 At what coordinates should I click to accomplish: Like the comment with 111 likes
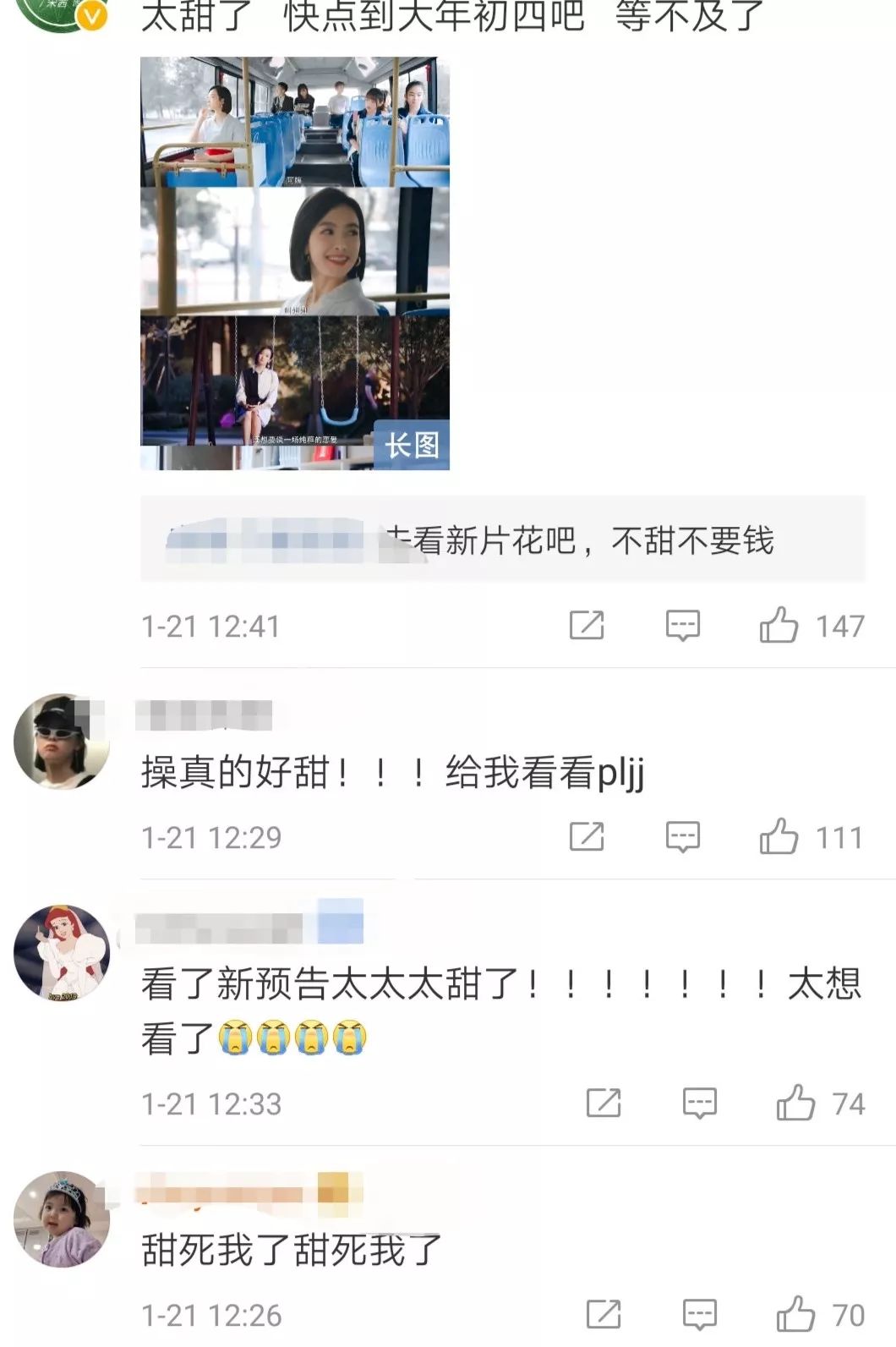[779, 836]
